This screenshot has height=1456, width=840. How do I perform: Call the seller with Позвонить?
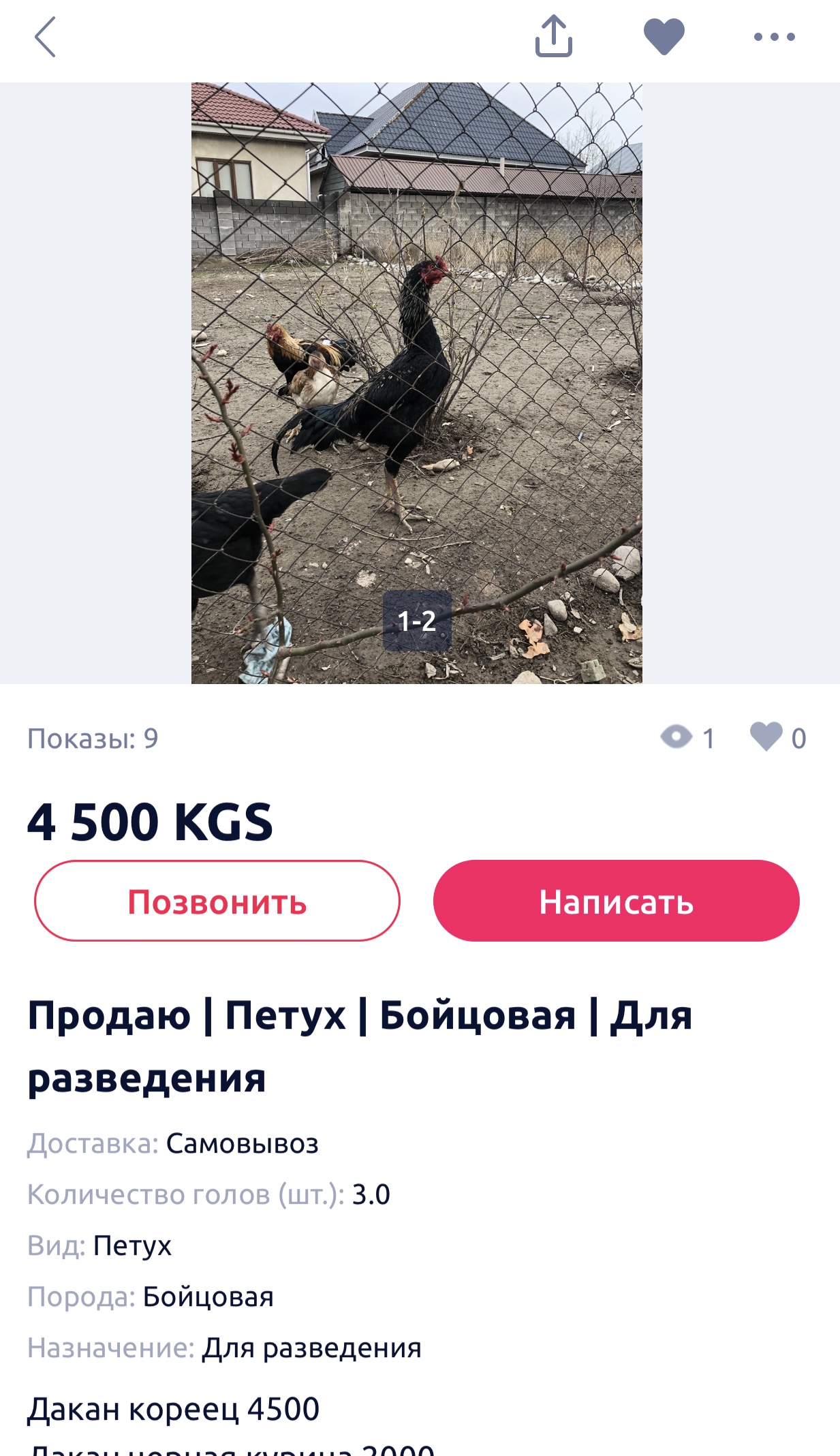pyautogui.click(x=217, y=901)
